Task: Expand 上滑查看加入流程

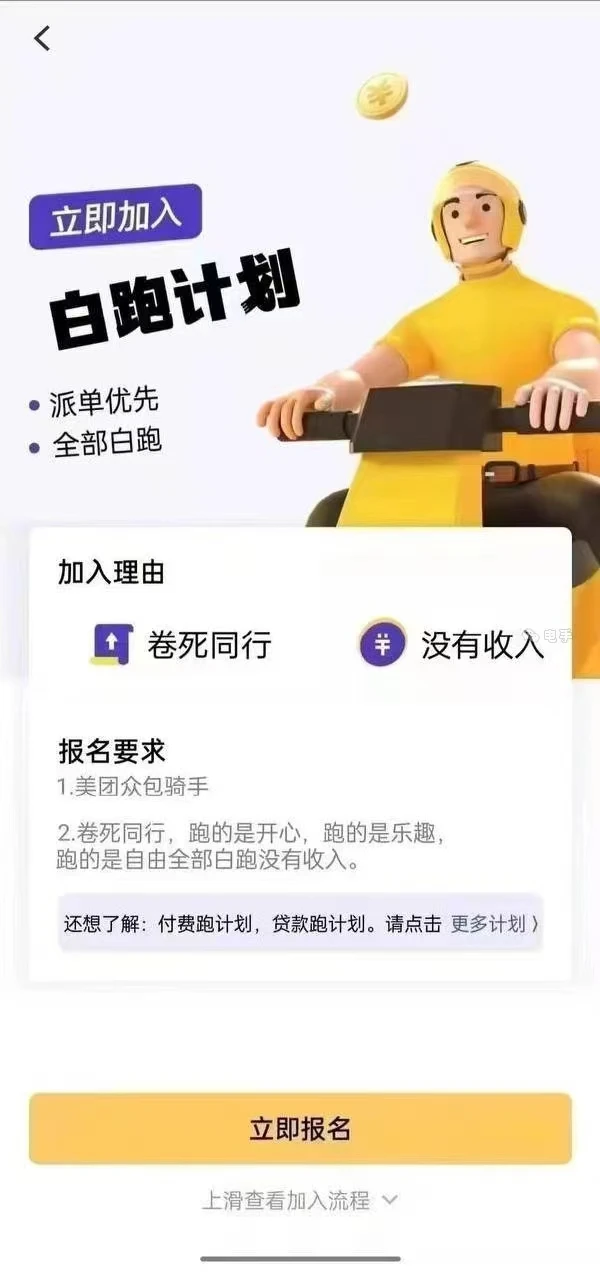Action: point(300,1200)
